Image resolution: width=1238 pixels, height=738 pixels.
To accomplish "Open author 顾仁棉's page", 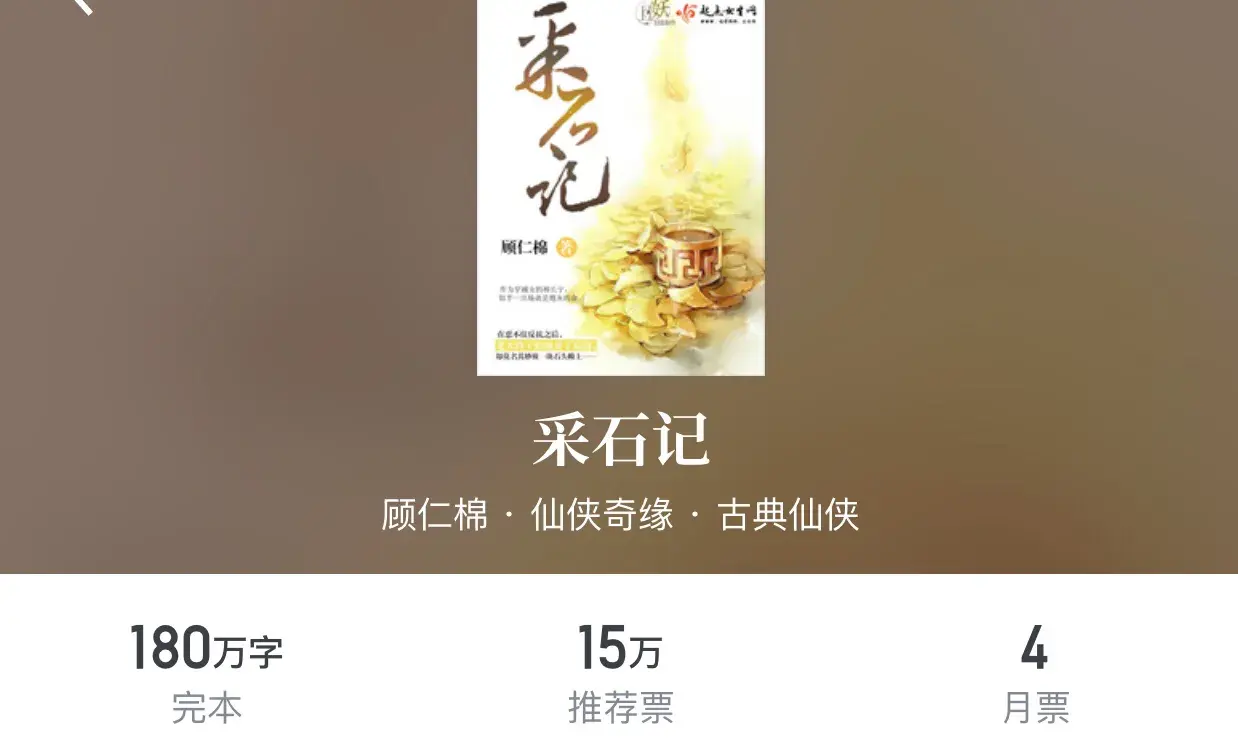I will point(435,515).
